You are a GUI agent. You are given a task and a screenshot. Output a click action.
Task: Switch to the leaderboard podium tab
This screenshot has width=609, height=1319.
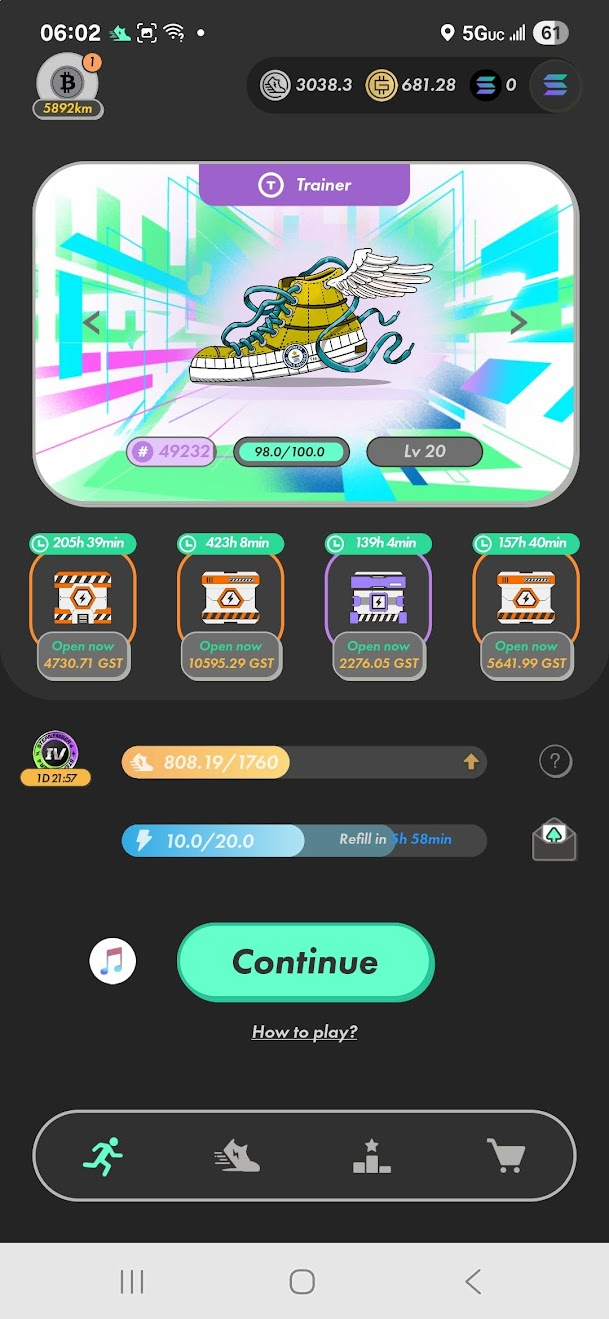[371, 1156]
